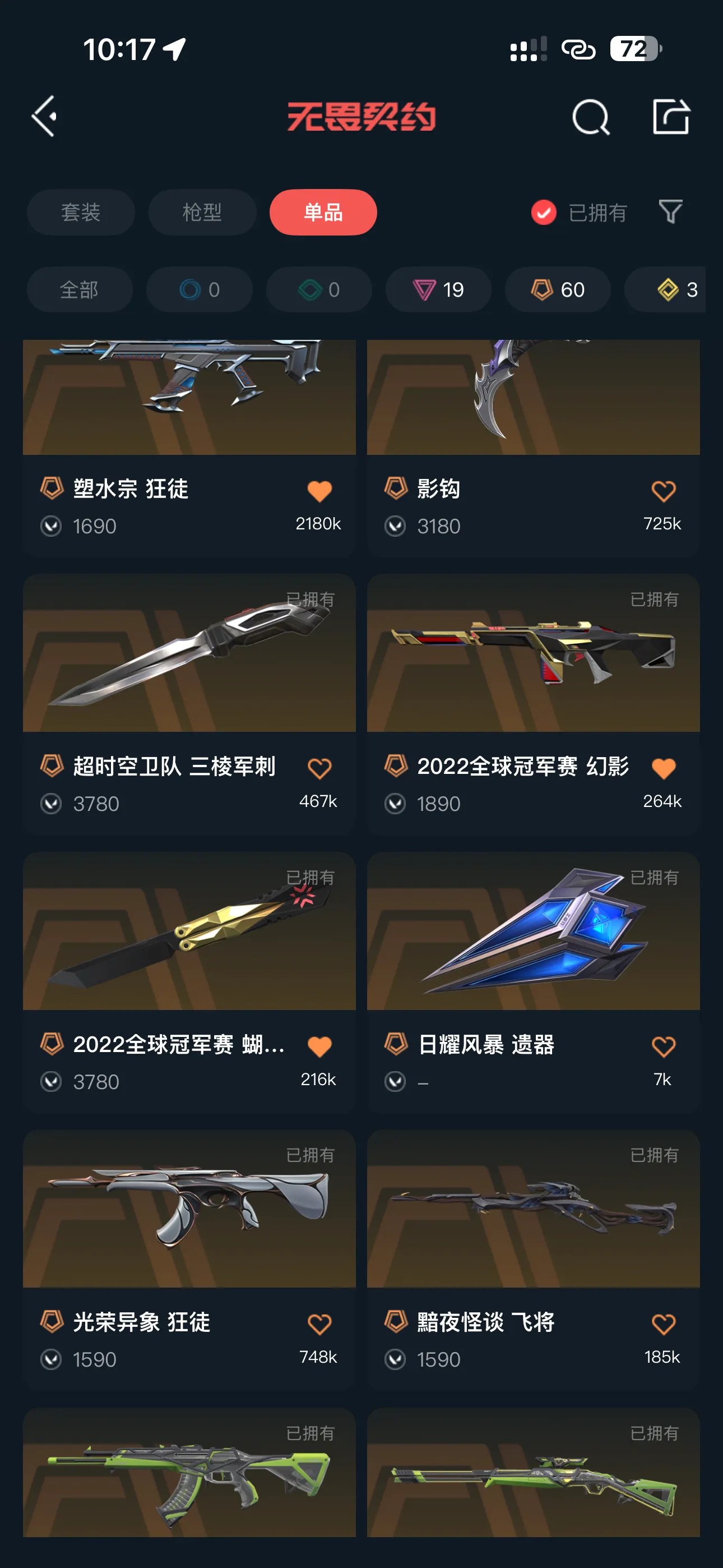Screen dimensions: 723x1568
Task: Share this page
Action: pyautogui.click(x=671, y=116)
